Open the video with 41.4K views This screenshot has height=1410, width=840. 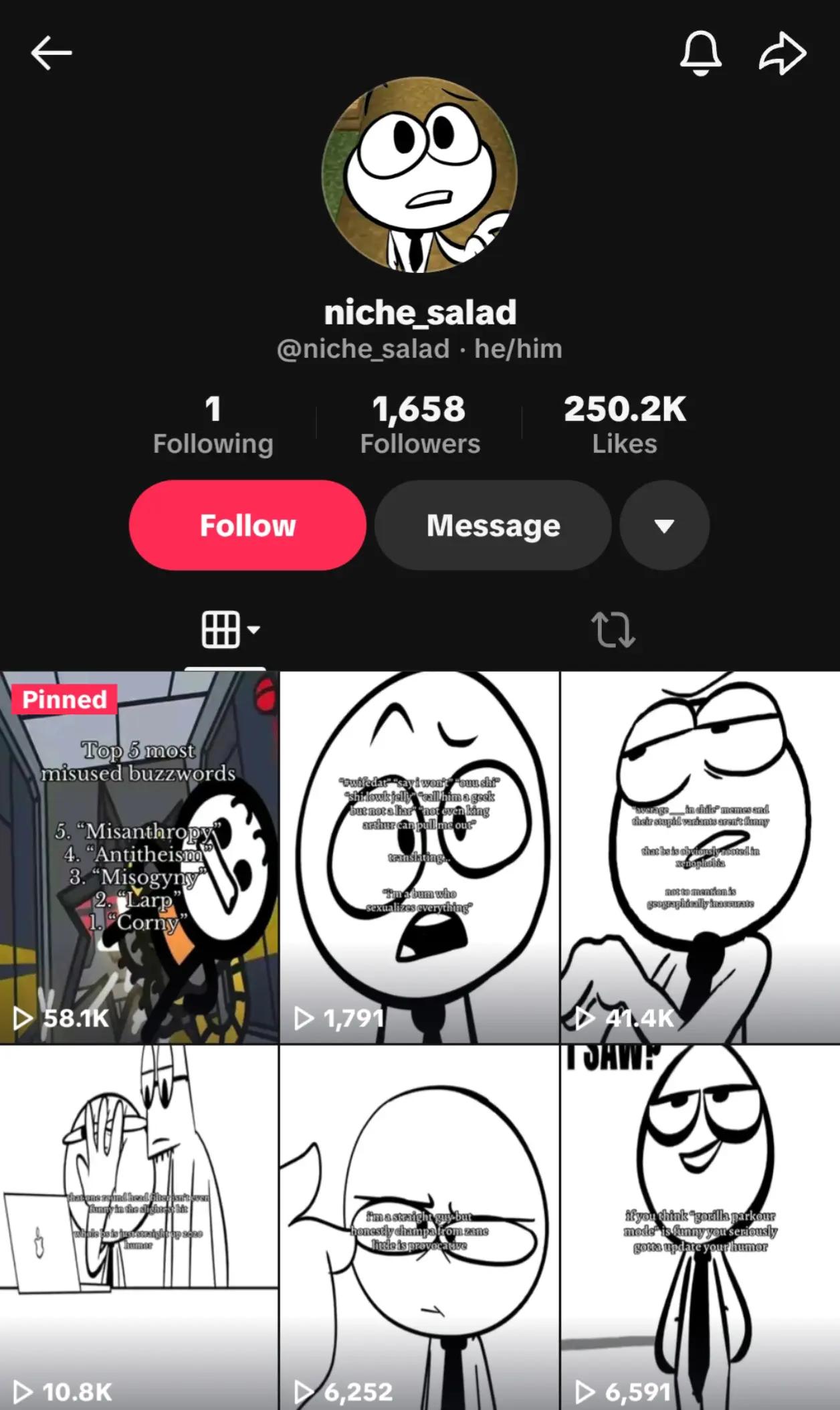click(700, 858)
